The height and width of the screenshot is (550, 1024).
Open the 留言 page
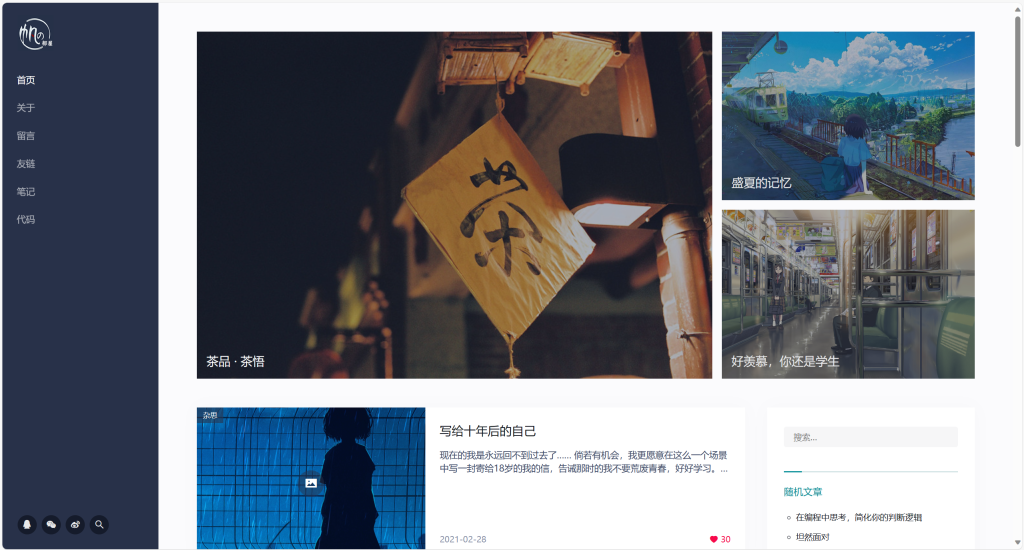click(26, 136)
